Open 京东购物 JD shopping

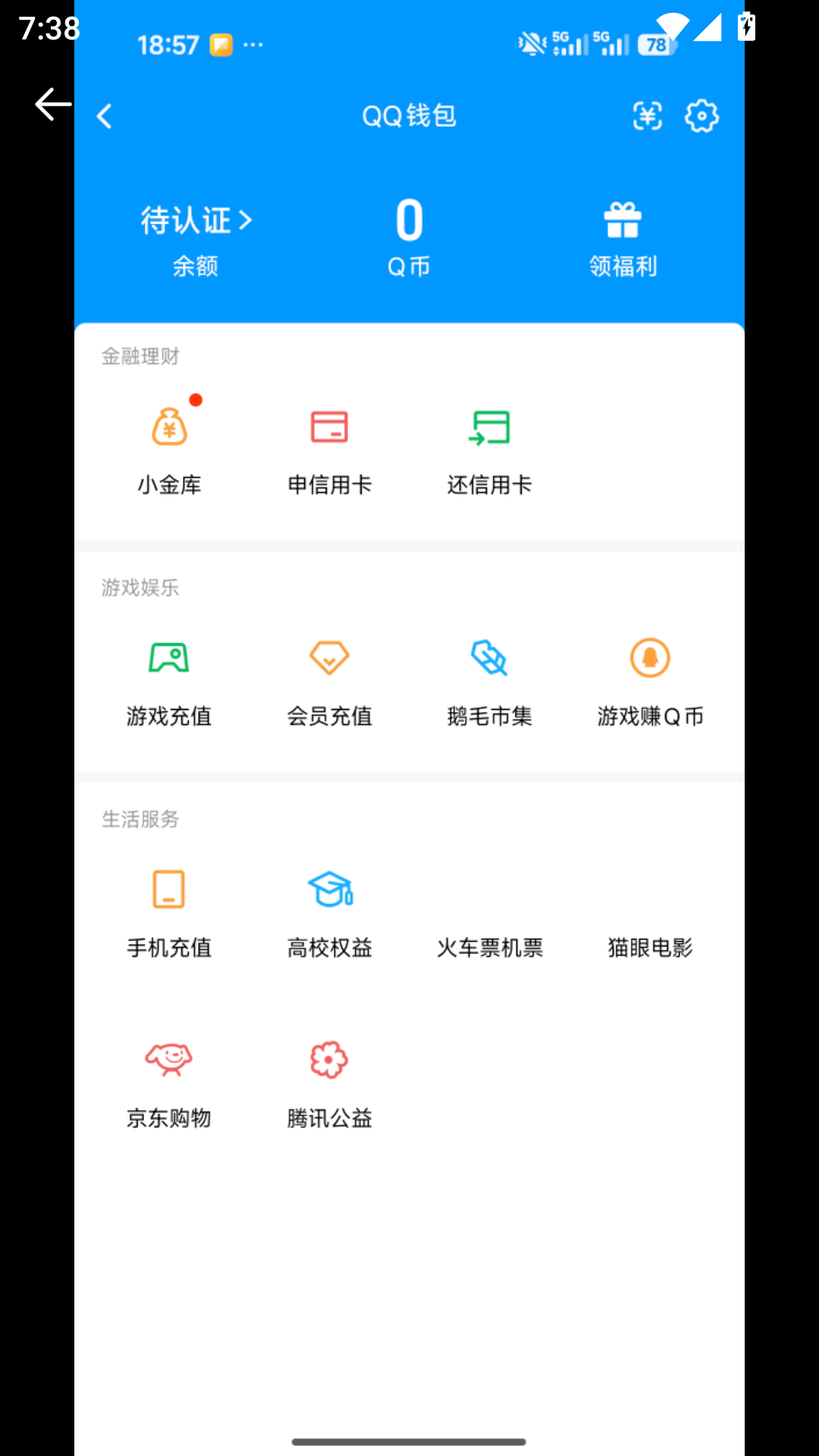170,1077
